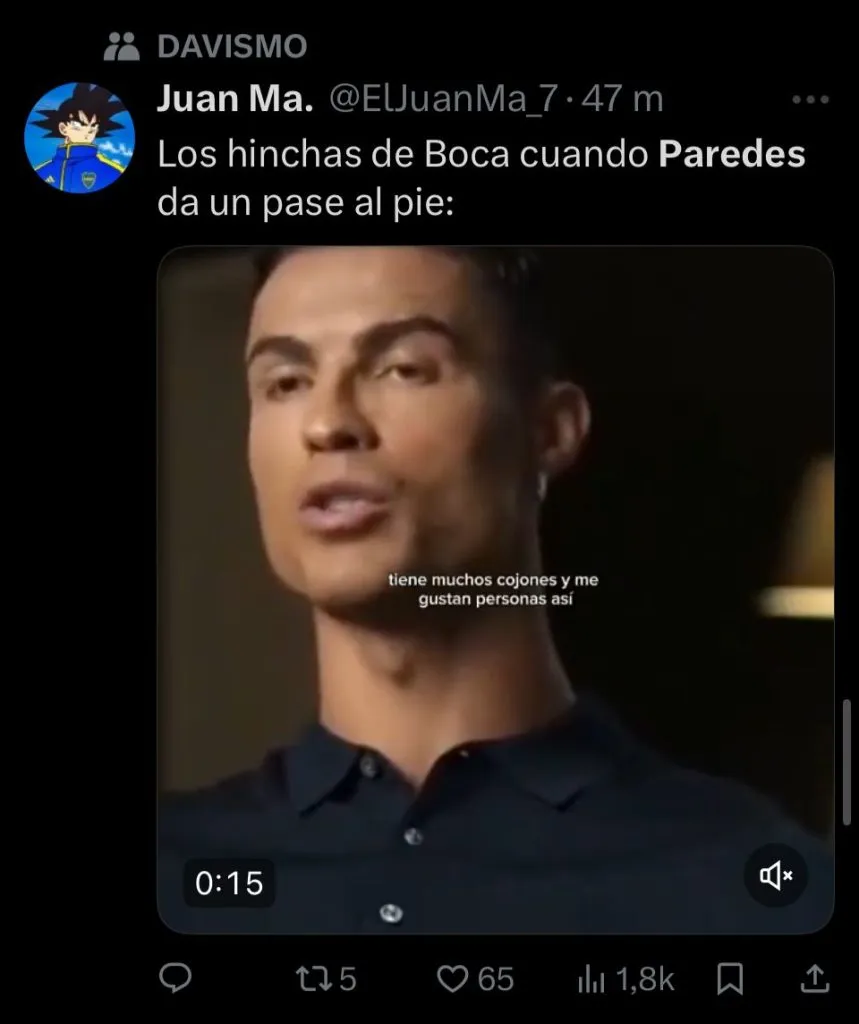
Task: Open the tweet's three-dot overflow menu
Action: [809, 100]
